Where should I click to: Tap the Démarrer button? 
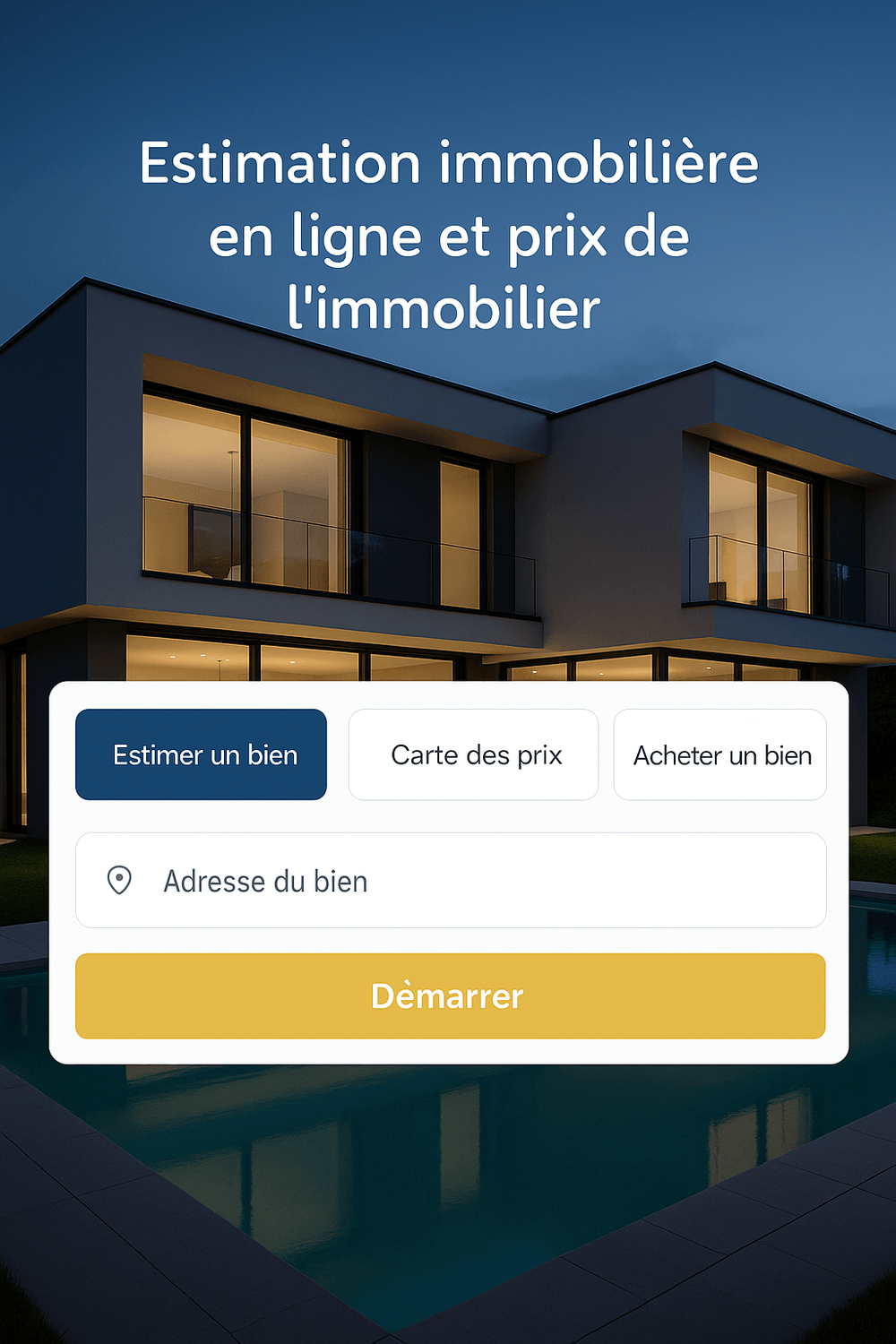point(450,996)
